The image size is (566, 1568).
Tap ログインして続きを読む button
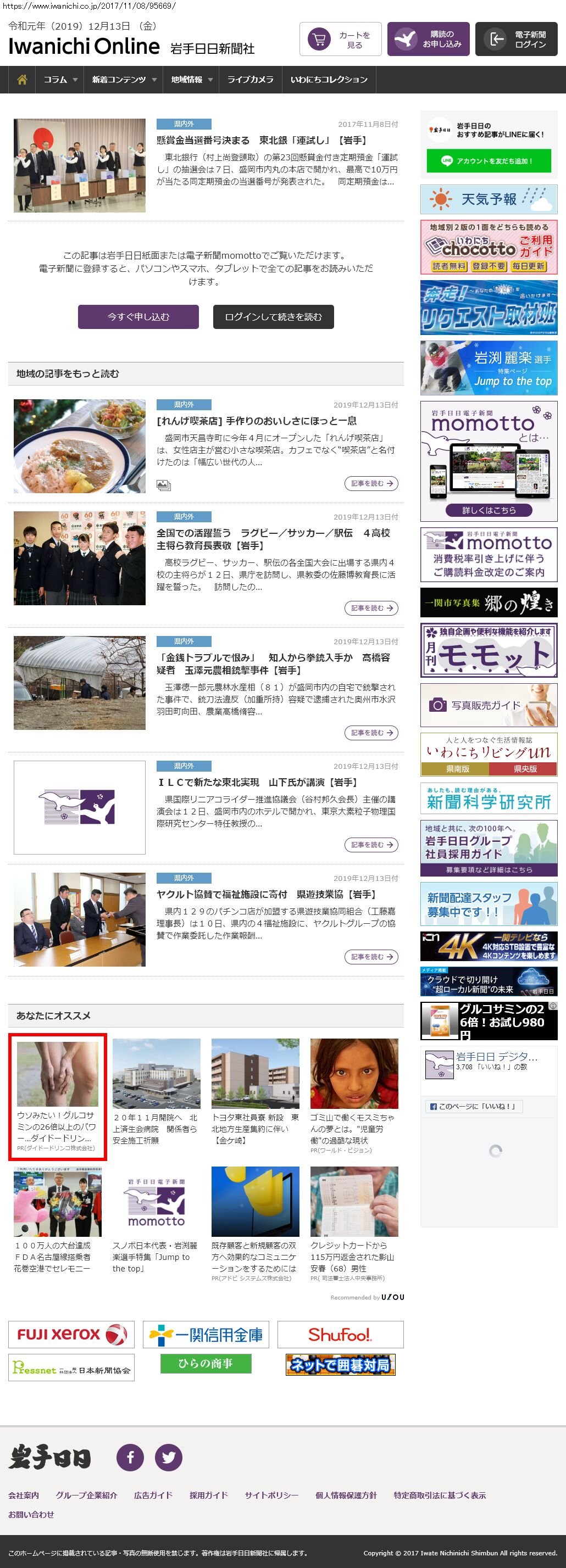(x=273, y=317)
